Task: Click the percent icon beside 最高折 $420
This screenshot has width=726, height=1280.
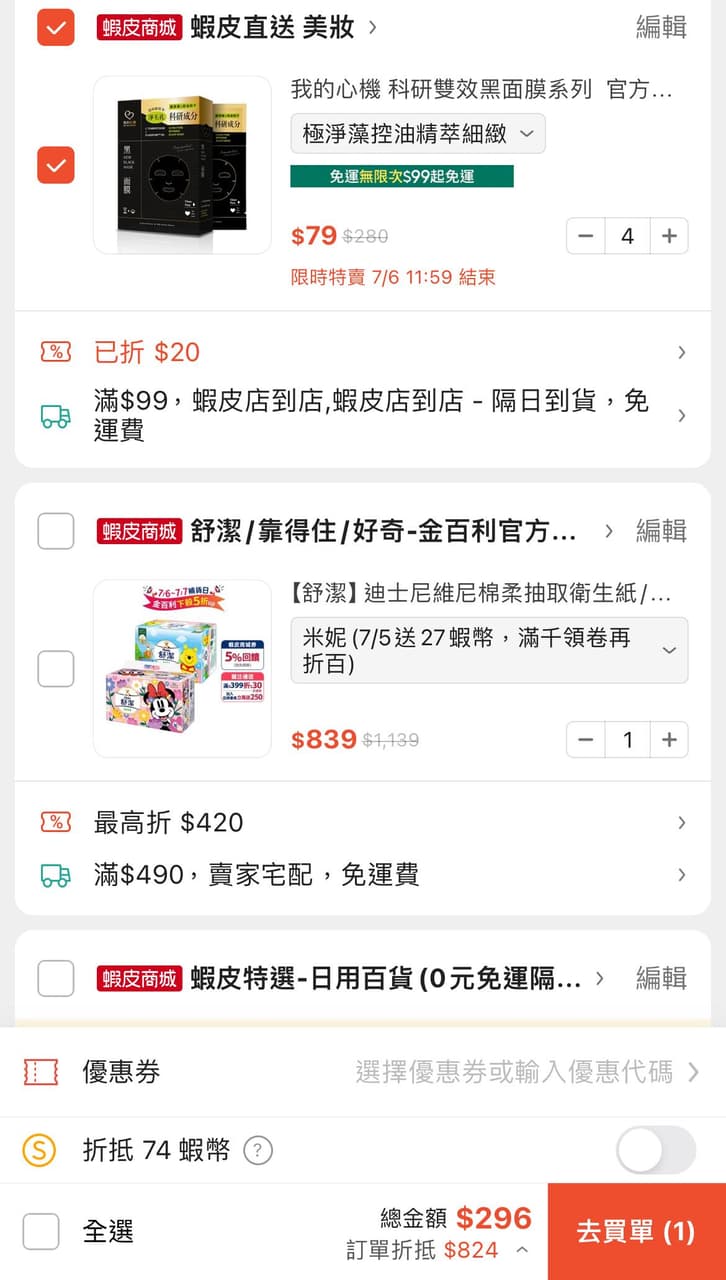Action: 57,822
